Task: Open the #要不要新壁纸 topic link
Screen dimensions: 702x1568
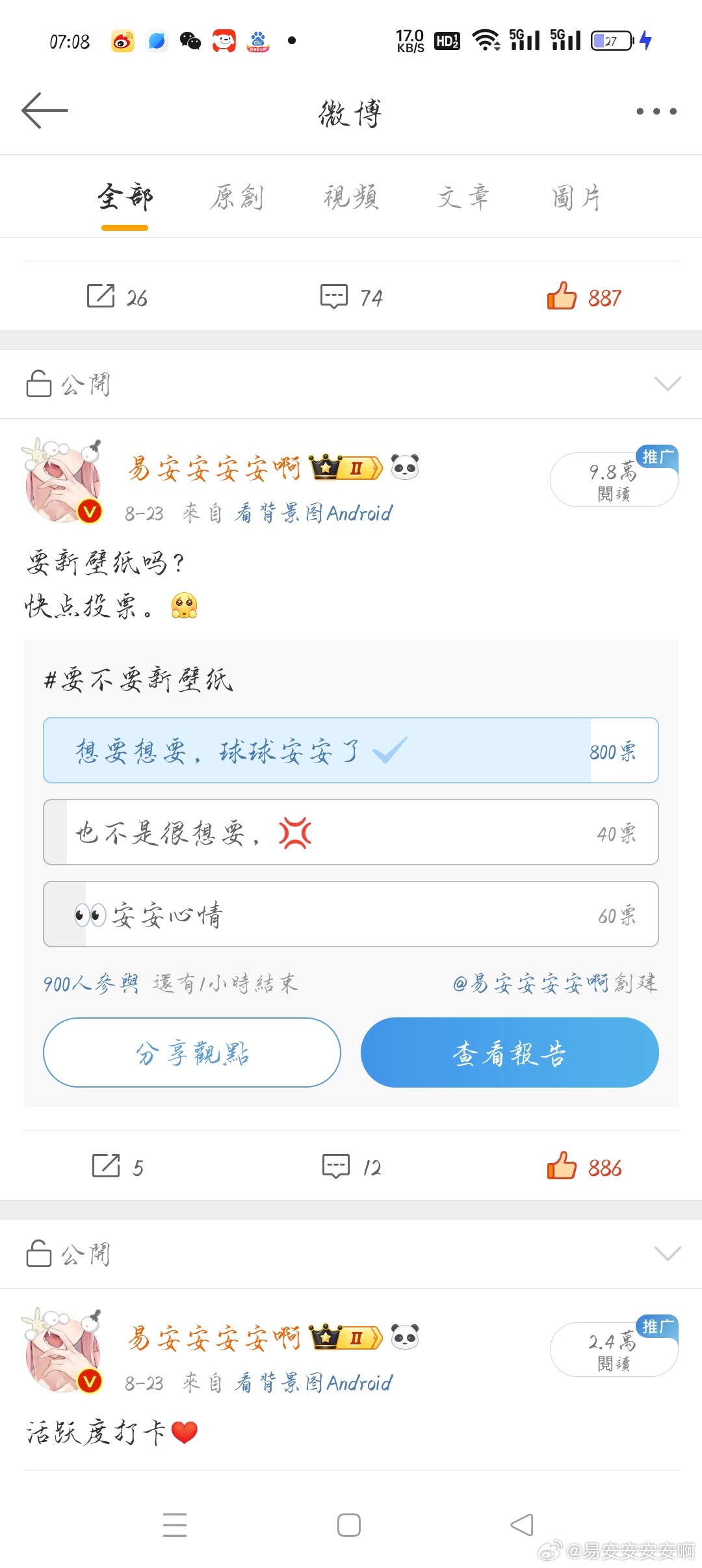Action: (x=138, y=680)
